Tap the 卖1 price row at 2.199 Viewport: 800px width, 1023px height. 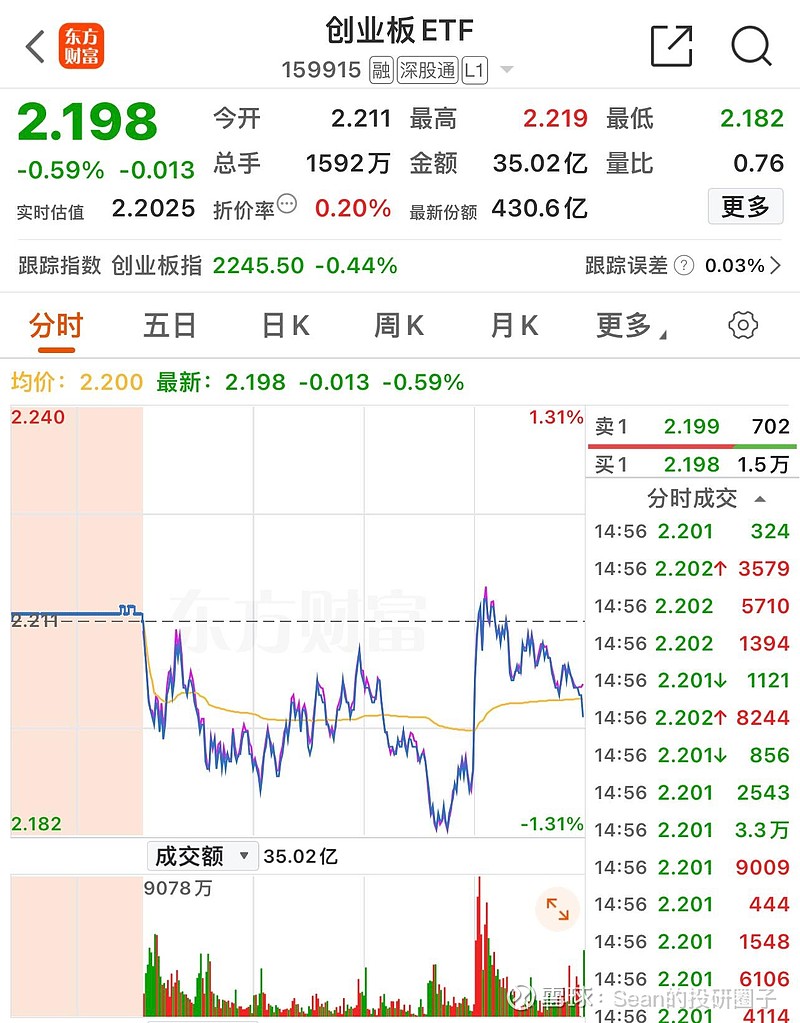tap(691, 426)
